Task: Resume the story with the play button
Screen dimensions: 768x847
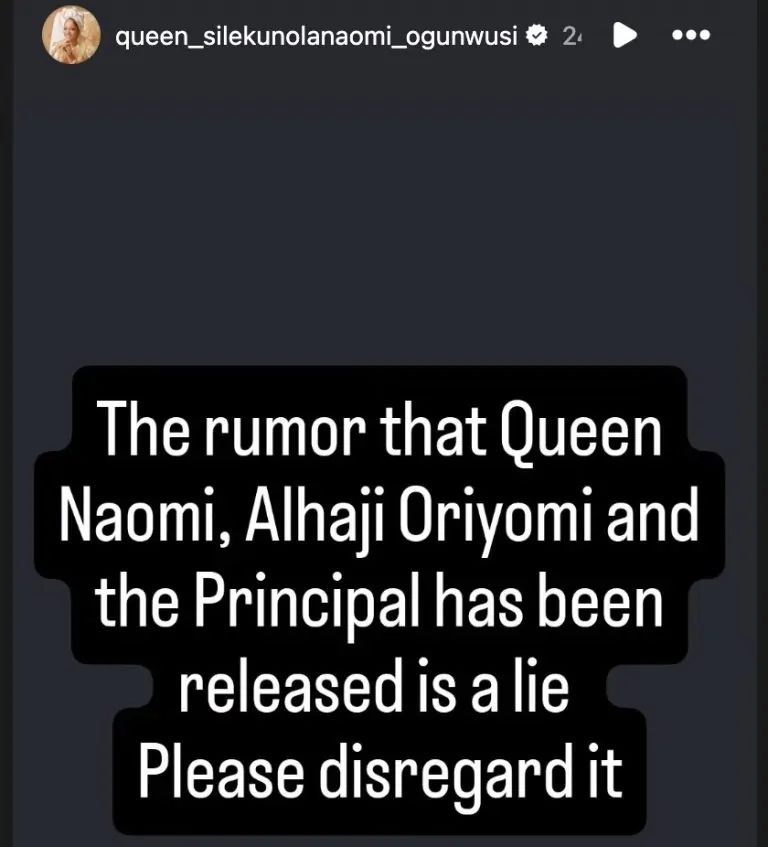Action: coord(624,35)
